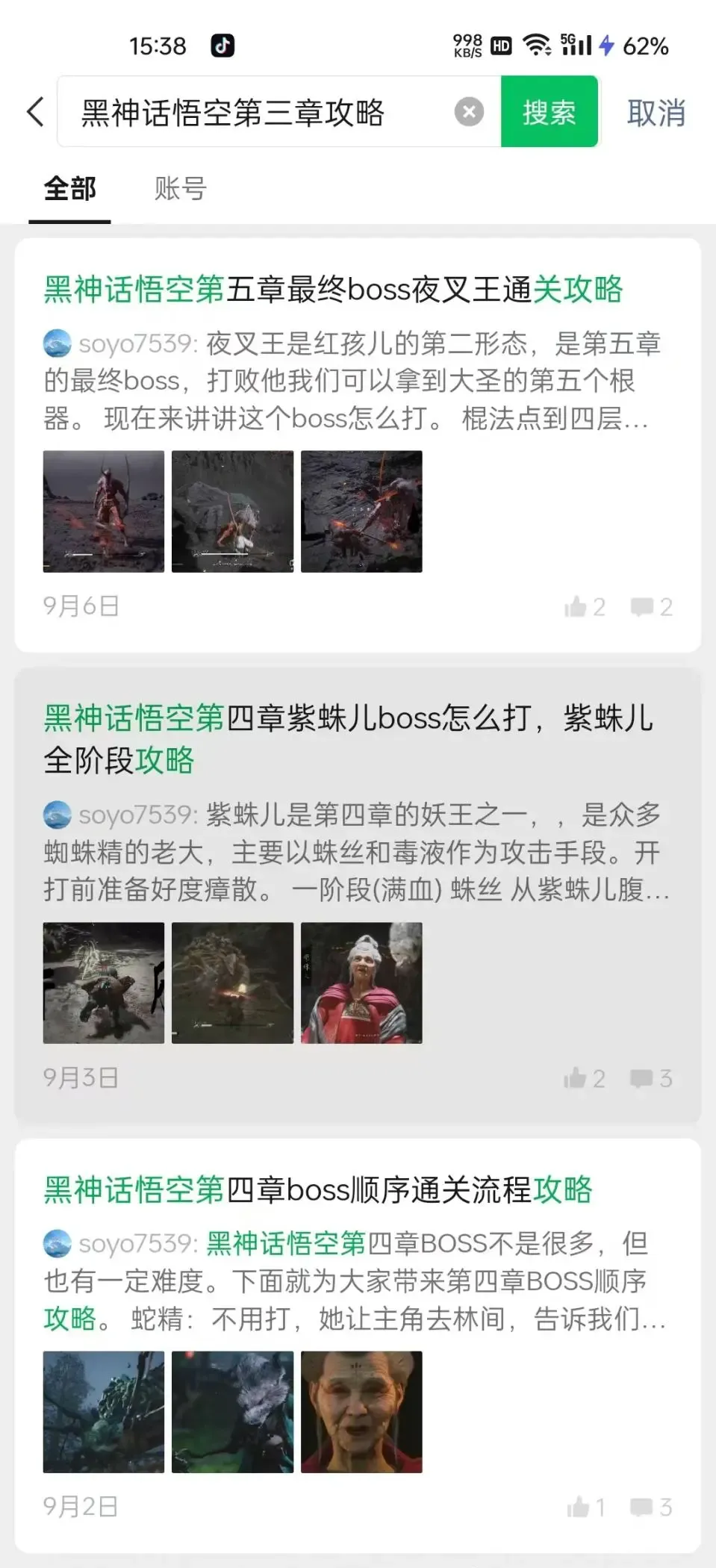Tap the back arrow at top left

(34, 112)
